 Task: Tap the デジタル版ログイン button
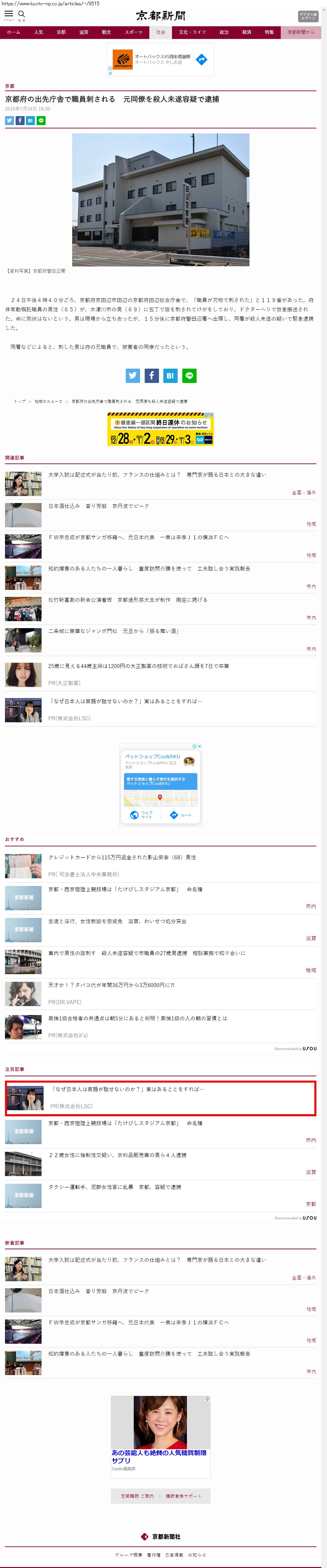coord(307,16)
